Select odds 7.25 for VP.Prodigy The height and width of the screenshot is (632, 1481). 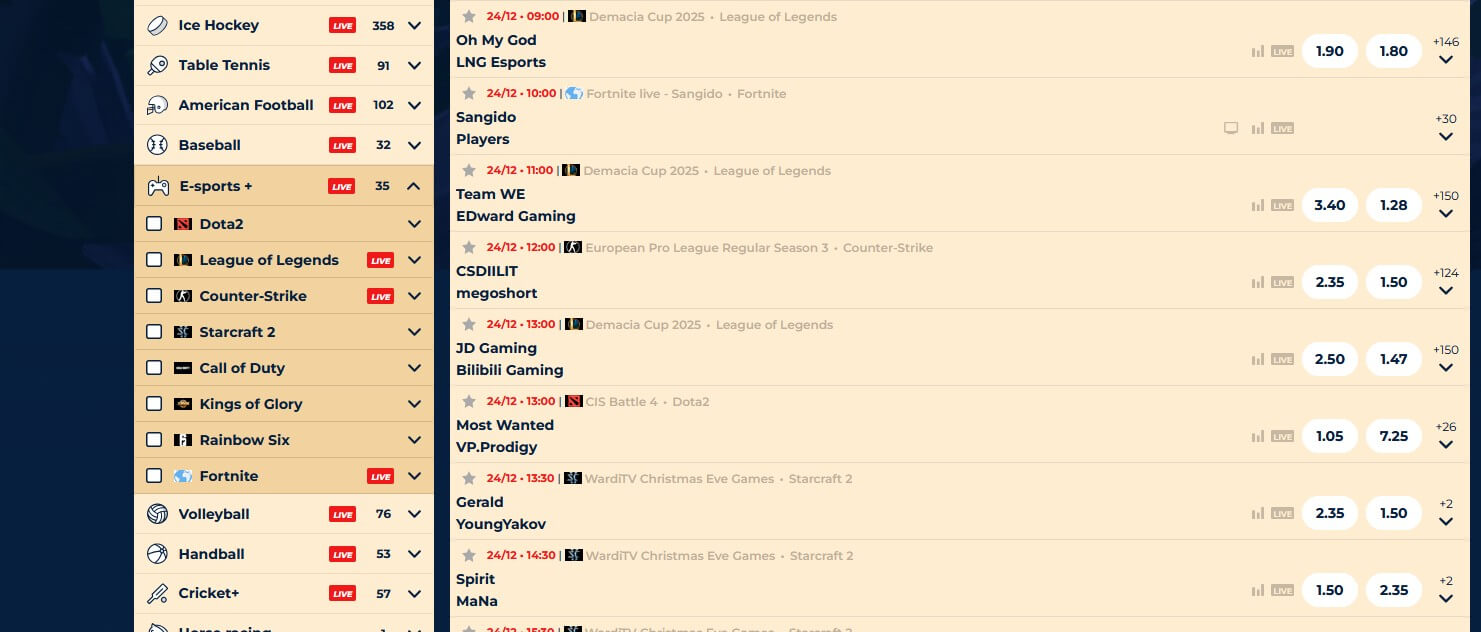[1393, 436]
